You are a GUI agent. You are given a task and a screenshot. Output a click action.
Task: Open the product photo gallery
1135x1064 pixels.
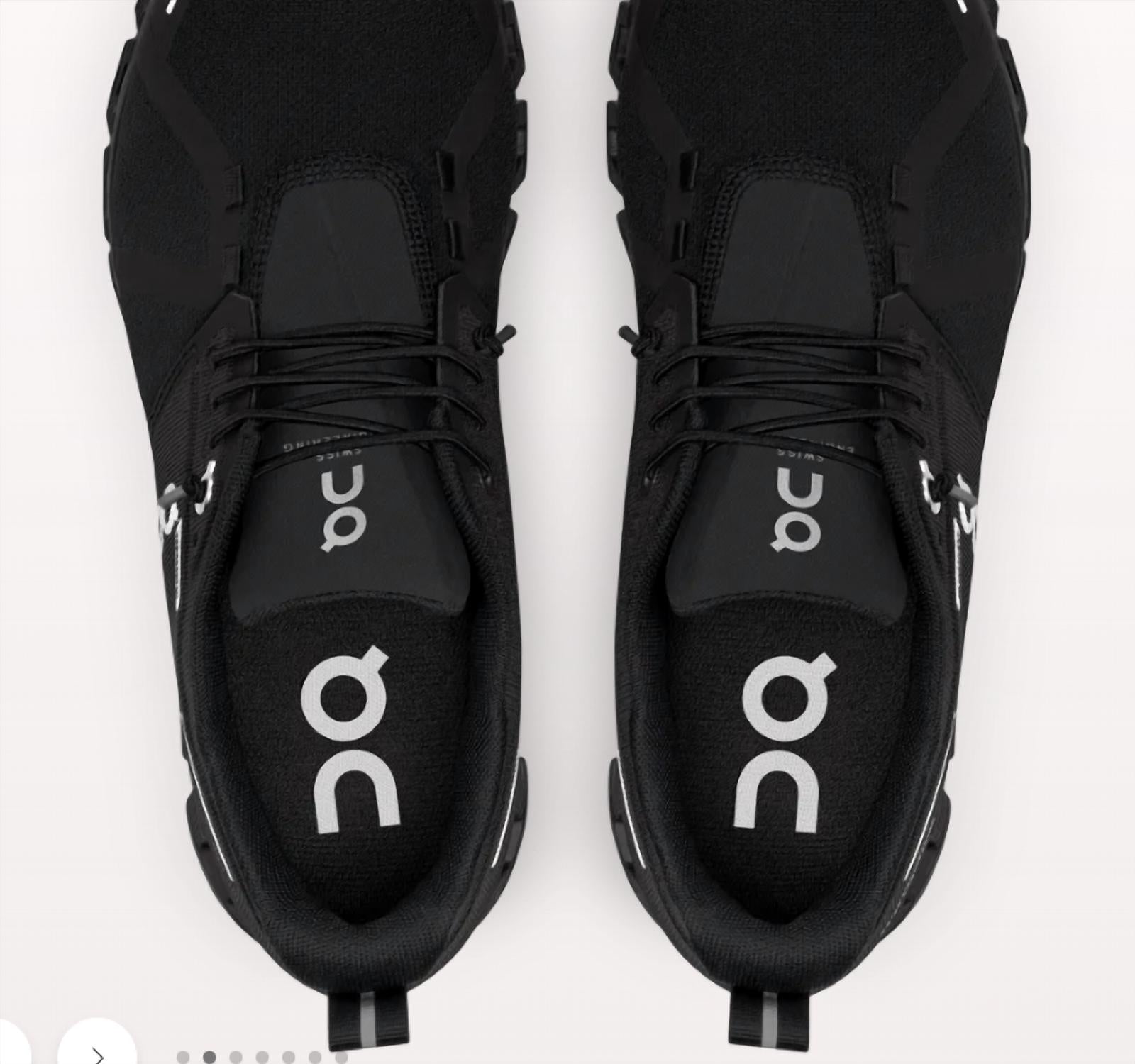click(x=567, y=497)
